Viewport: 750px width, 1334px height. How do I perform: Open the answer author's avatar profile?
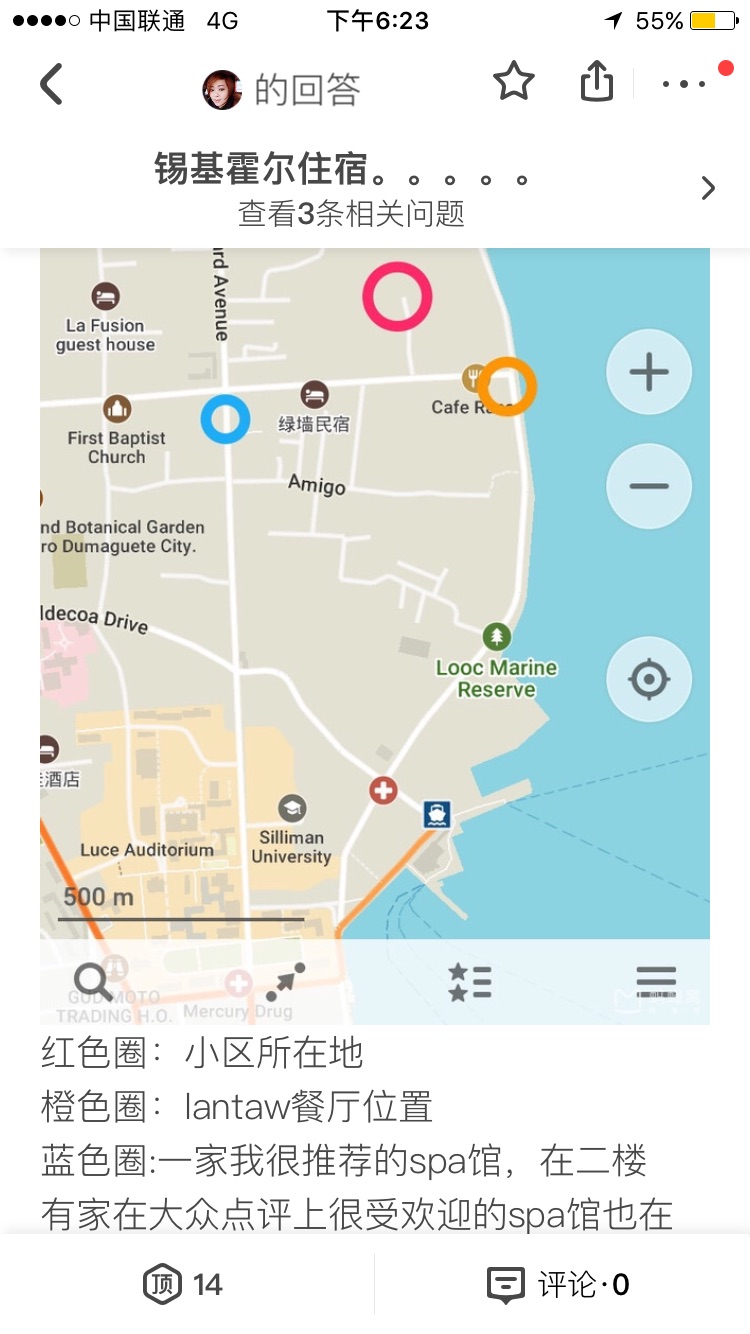tap(222, 90)
